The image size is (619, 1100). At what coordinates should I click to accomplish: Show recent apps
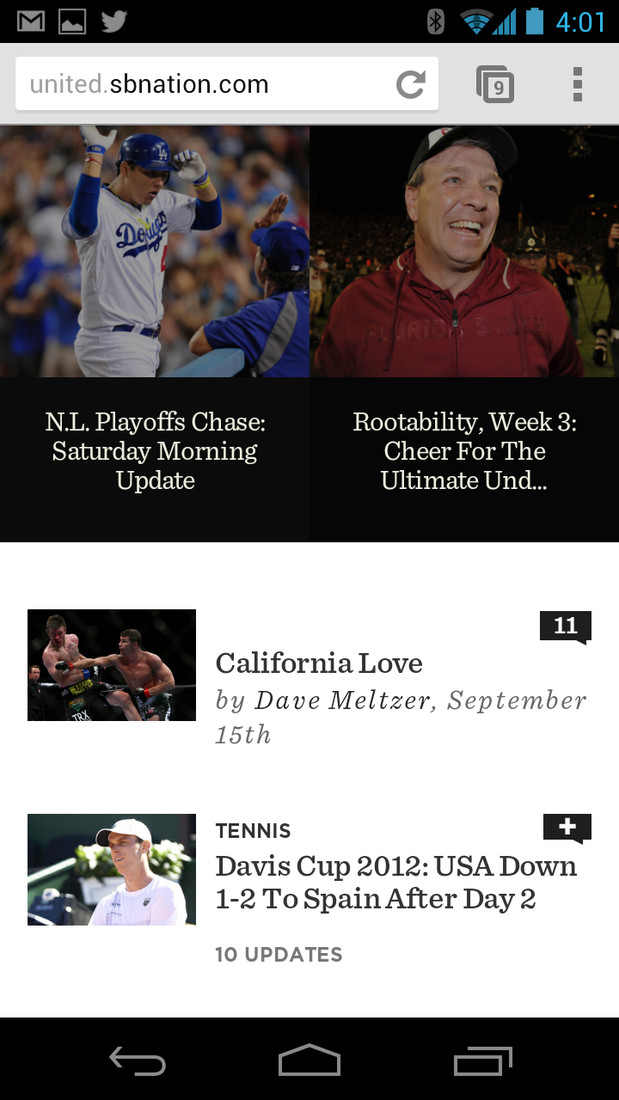tap(482, 1060)
